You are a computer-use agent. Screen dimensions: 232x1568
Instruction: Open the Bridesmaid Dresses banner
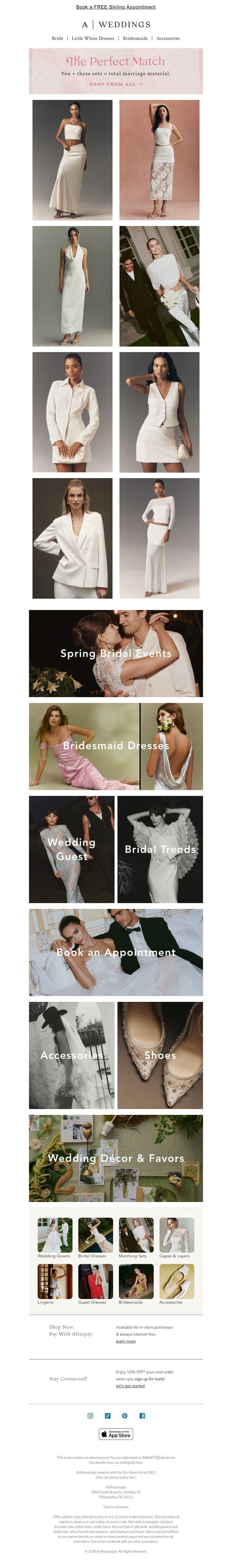116,746
